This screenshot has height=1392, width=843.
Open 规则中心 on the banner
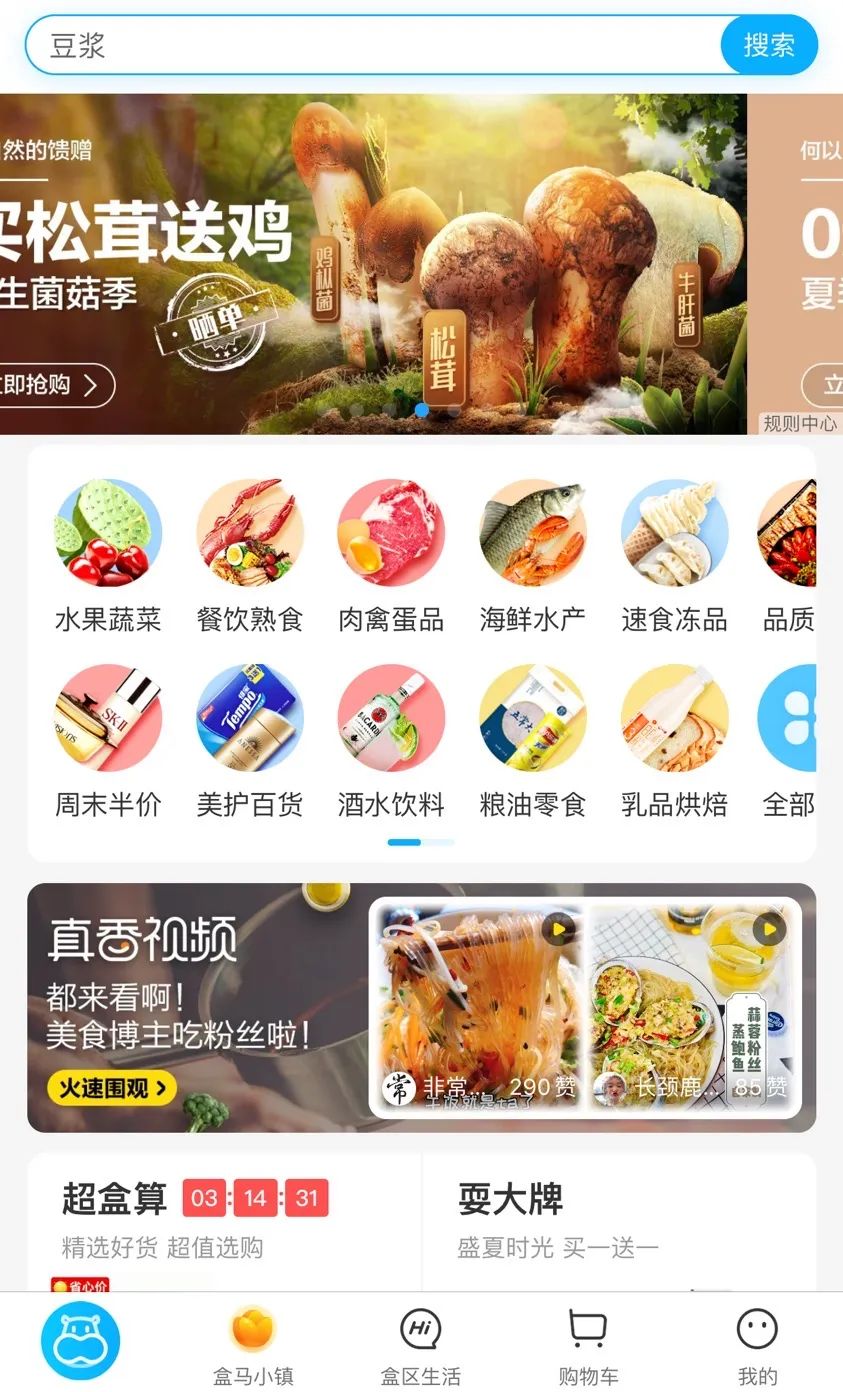click(x=799, y=423)
